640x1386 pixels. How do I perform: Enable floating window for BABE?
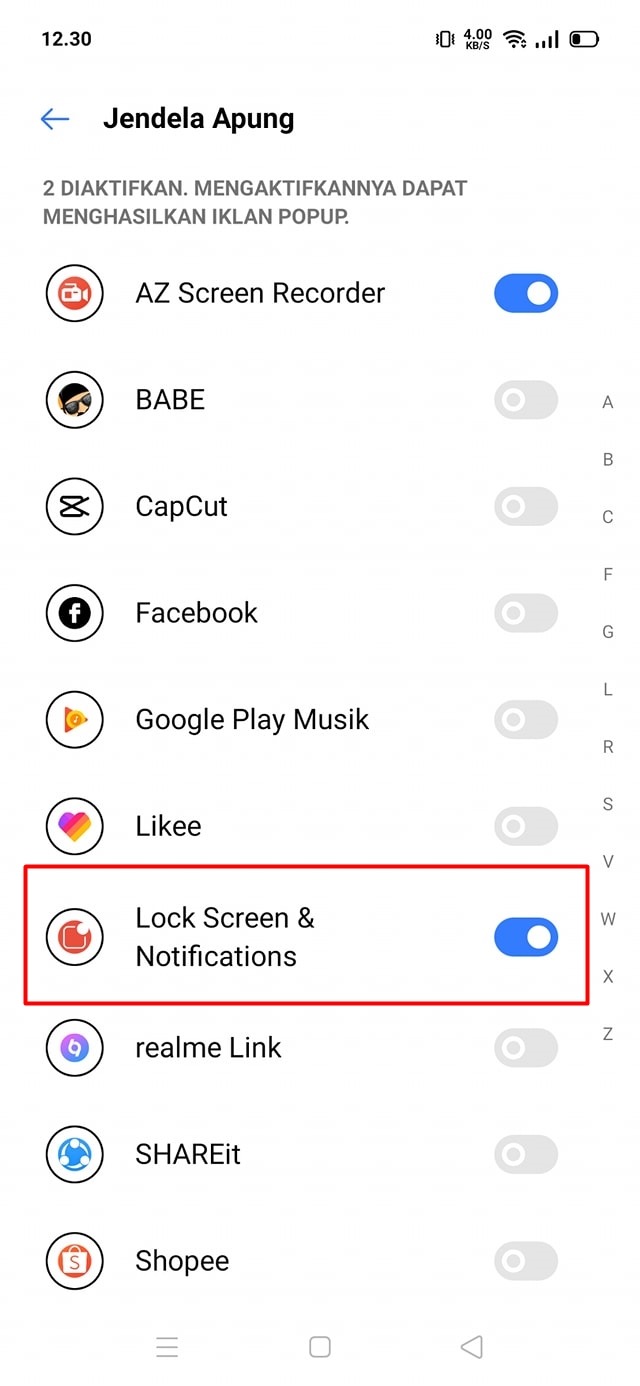[x=526, y=400]
